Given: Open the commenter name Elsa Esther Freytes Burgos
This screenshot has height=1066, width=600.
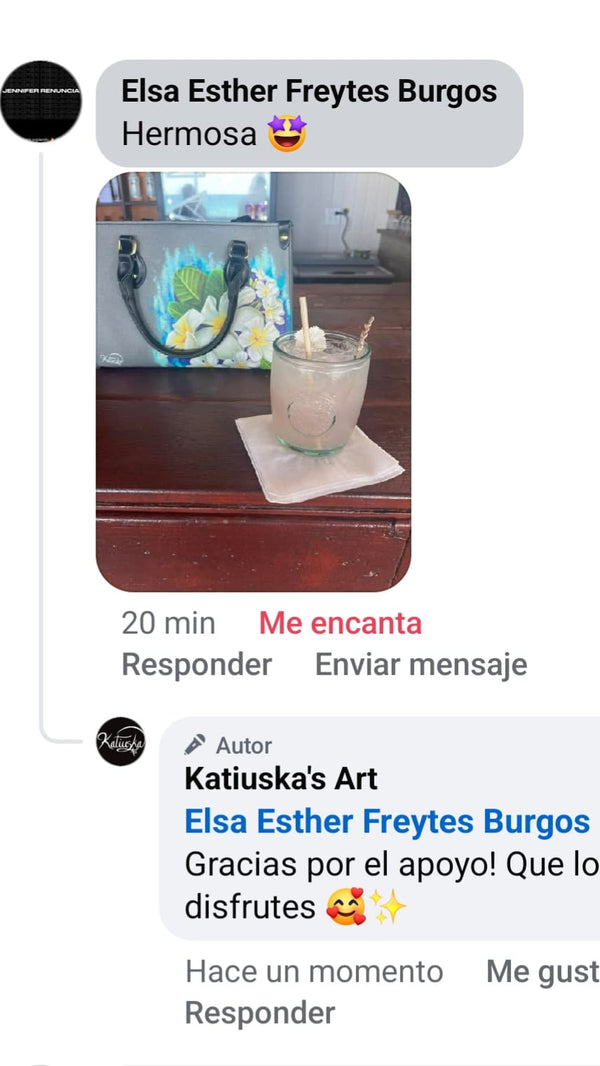Looking at the screenshot, I should (308, 92).
